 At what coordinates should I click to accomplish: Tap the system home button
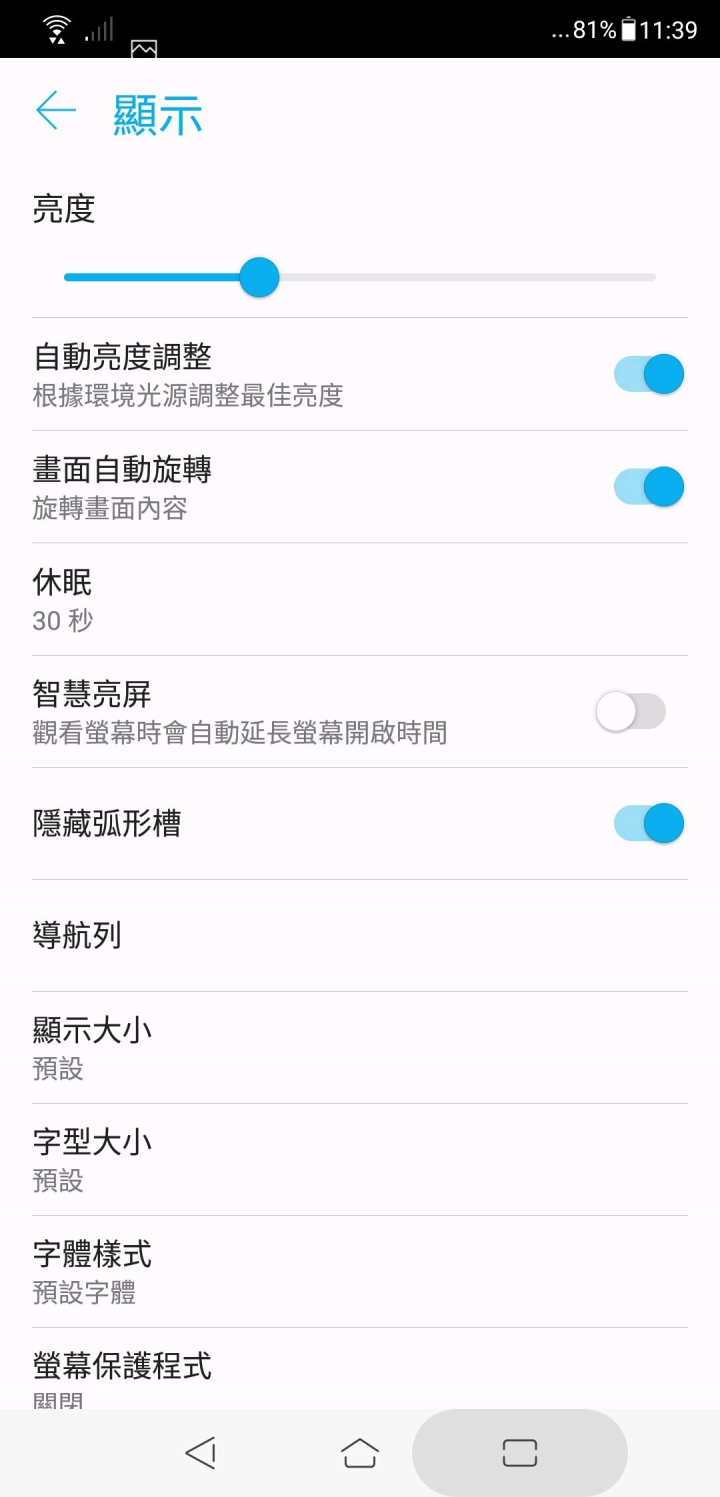tap(360, 1453)
